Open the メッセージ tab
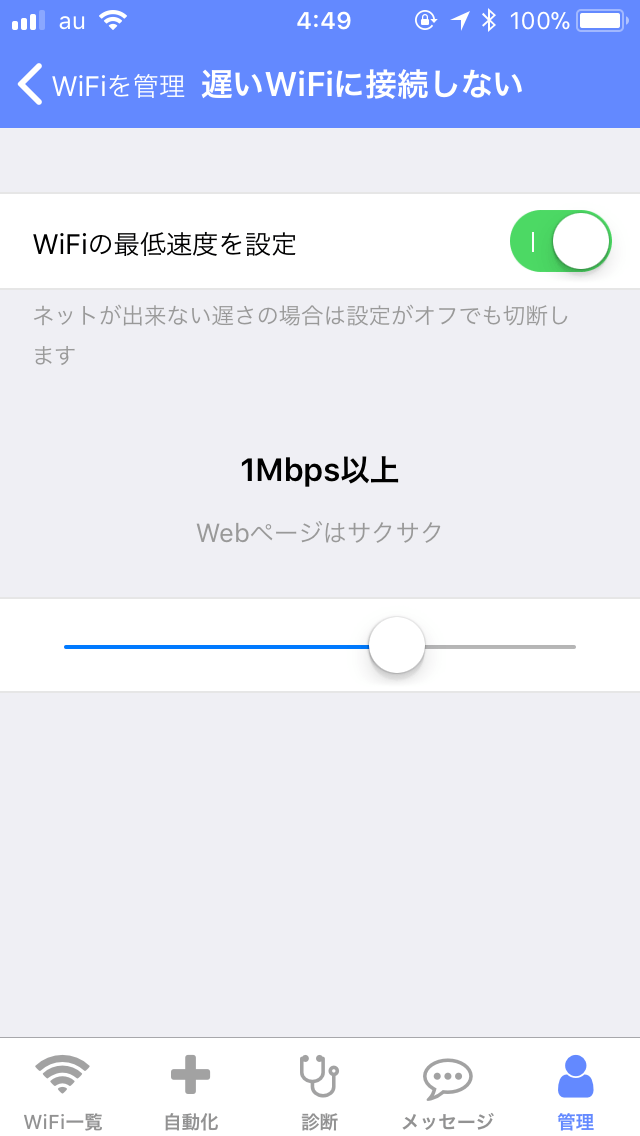The height and width of the screenshot is (1136, 640). (447, 1090)
